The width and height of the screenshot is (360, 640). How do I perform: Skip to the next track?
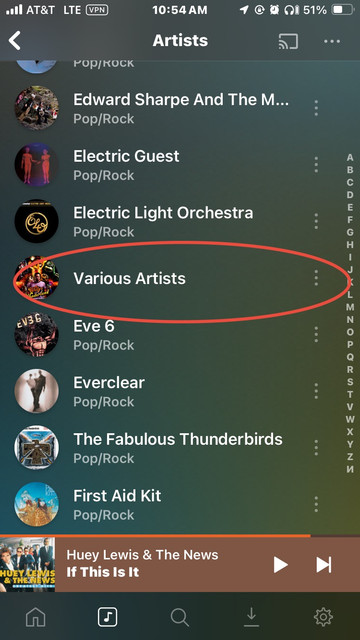pos(324,565)
